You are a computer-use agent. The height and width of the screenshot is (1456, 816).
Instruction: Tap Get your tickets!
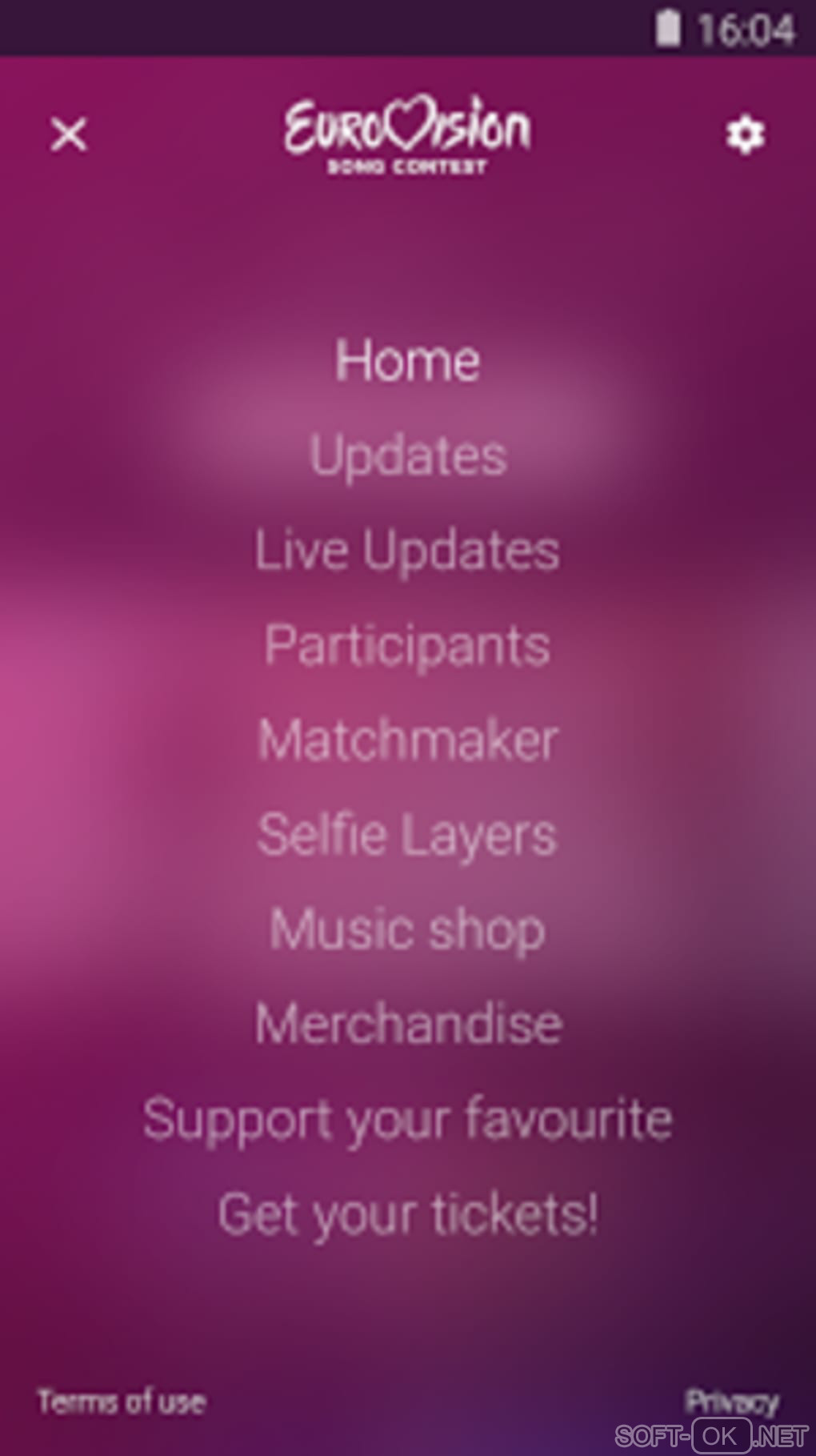click(x=407, y=1214)
